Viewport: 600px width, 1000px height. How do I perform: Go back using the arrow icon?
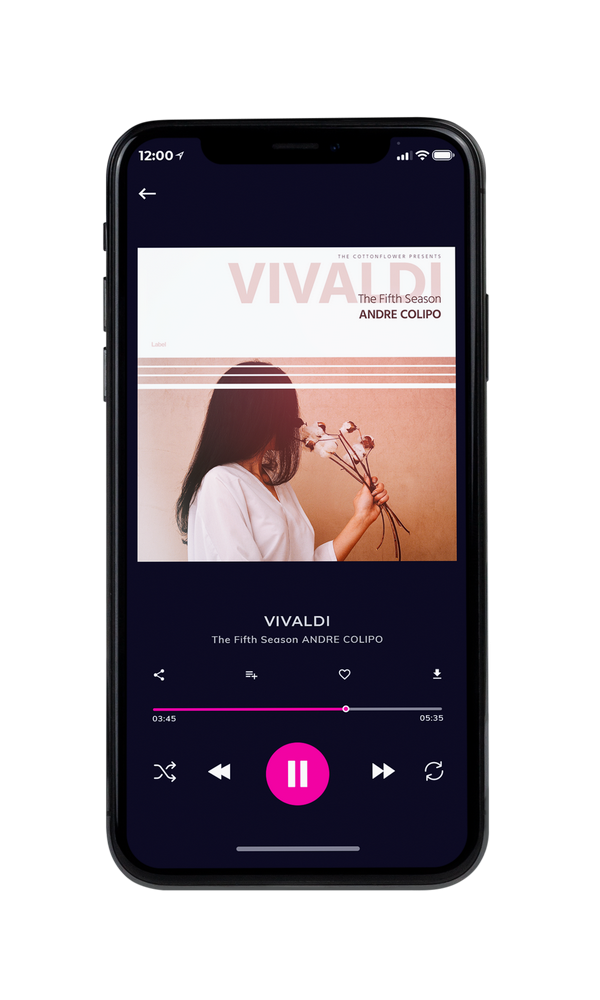pyautogui.click(x=147, y=193)
